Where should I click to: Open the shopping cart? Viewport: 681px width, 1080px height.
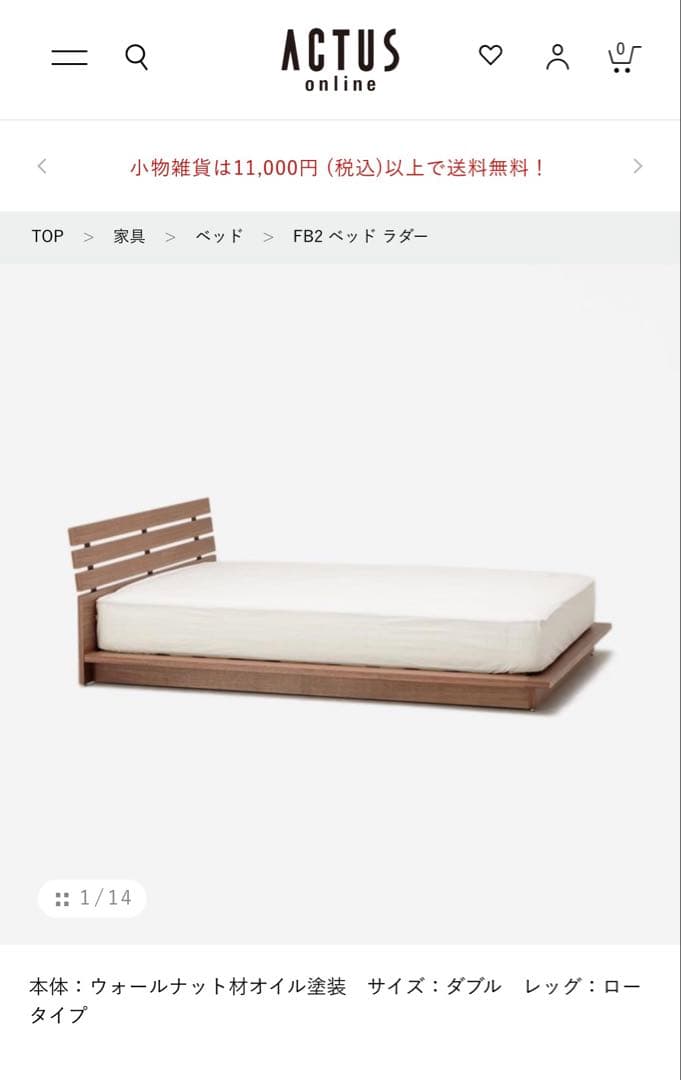pyautogui.click(x=623, y=58)
